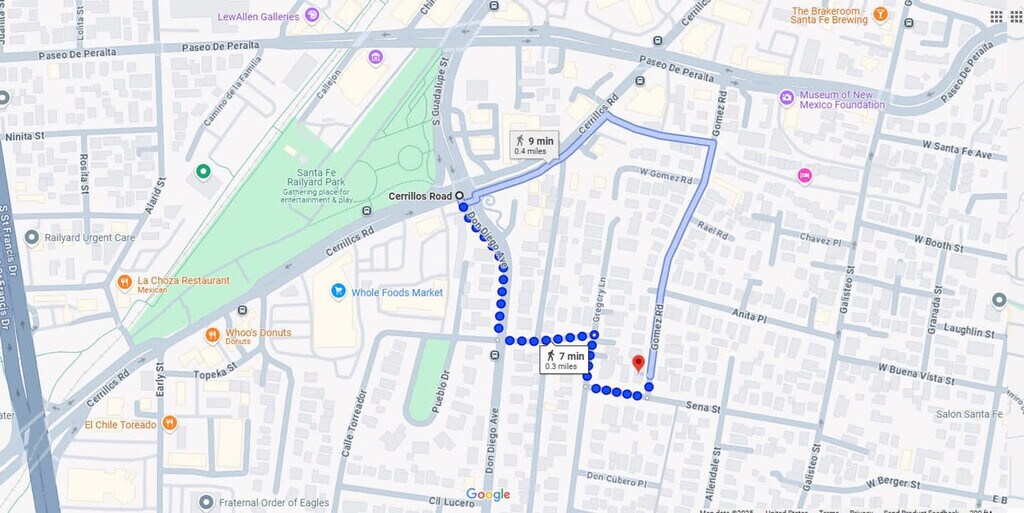The height and width of the screenshot is (513, 1024).
Task: Open the pink hotel marker near W Santa Fe Ave
Action: 805,176
